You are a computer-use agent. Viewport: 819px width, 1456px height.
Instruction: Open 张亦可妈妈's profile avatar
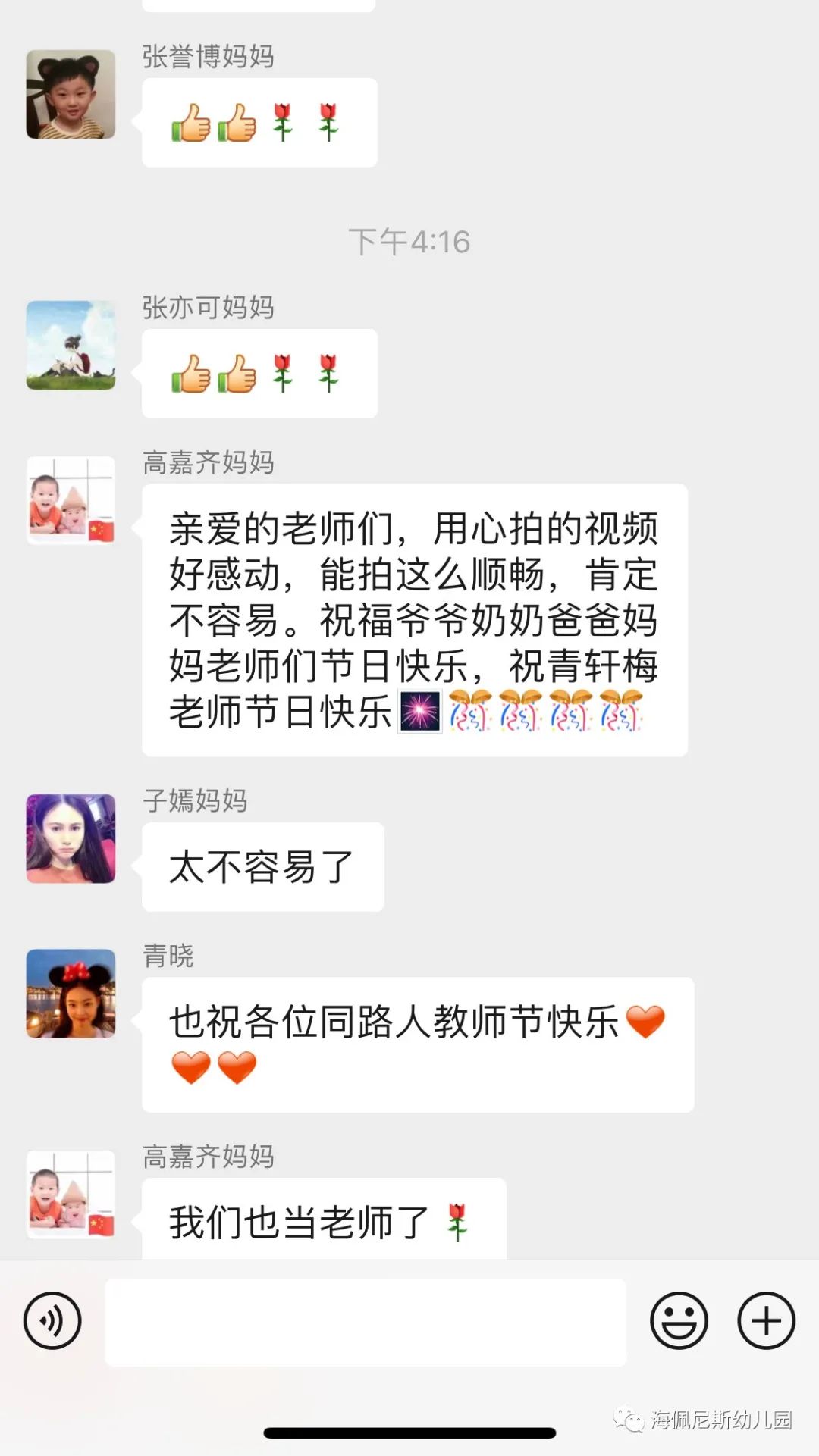tap(71, 346)
